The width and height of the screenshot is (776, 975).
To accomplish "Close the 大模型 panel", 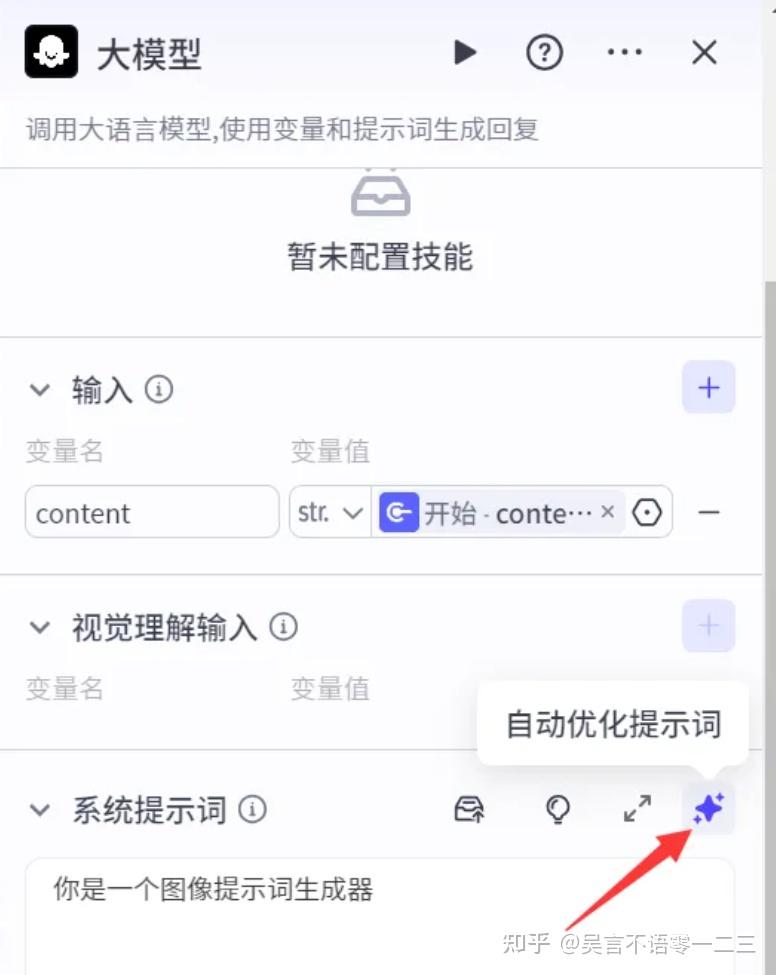I will pos(705,52).
